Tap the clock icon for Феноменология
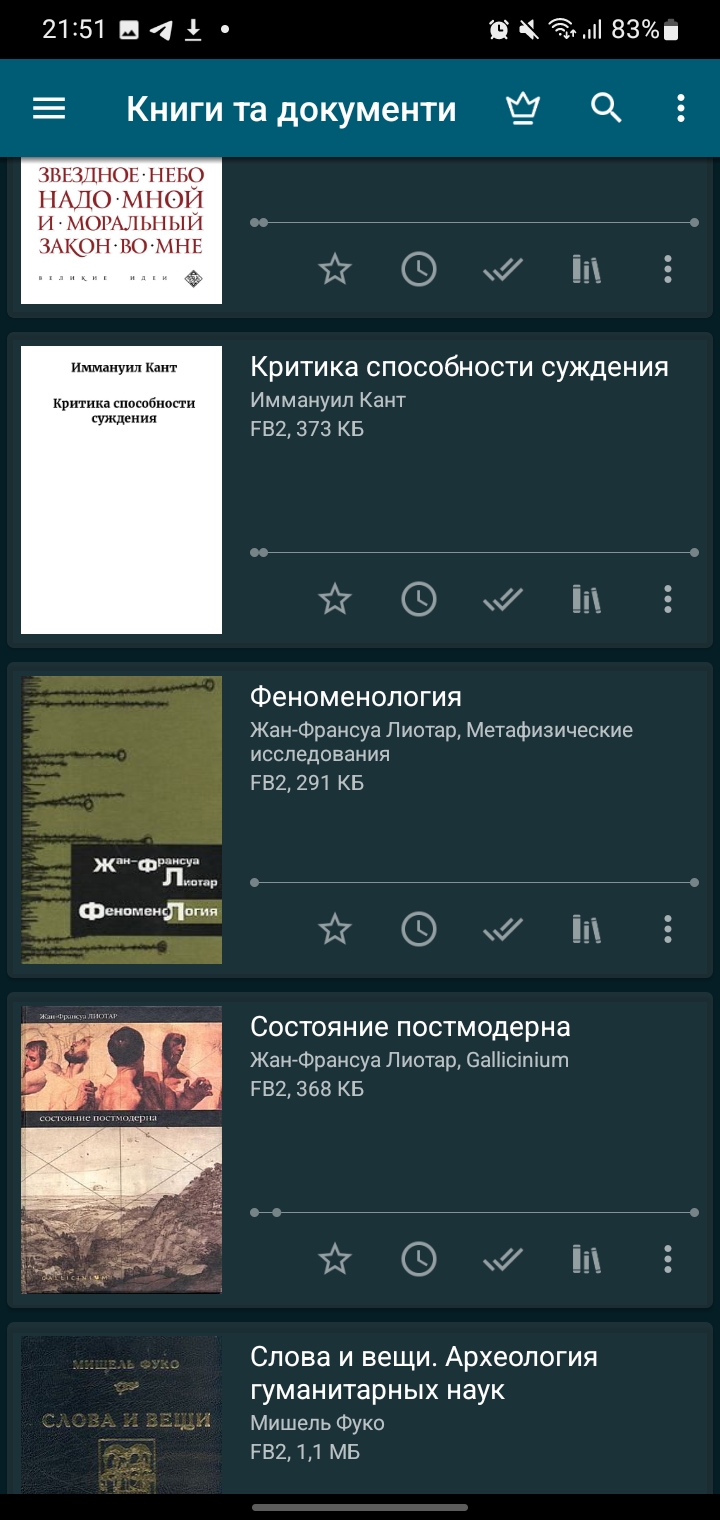The width and height of the screenshot is (720, 1520). [419, 929]
